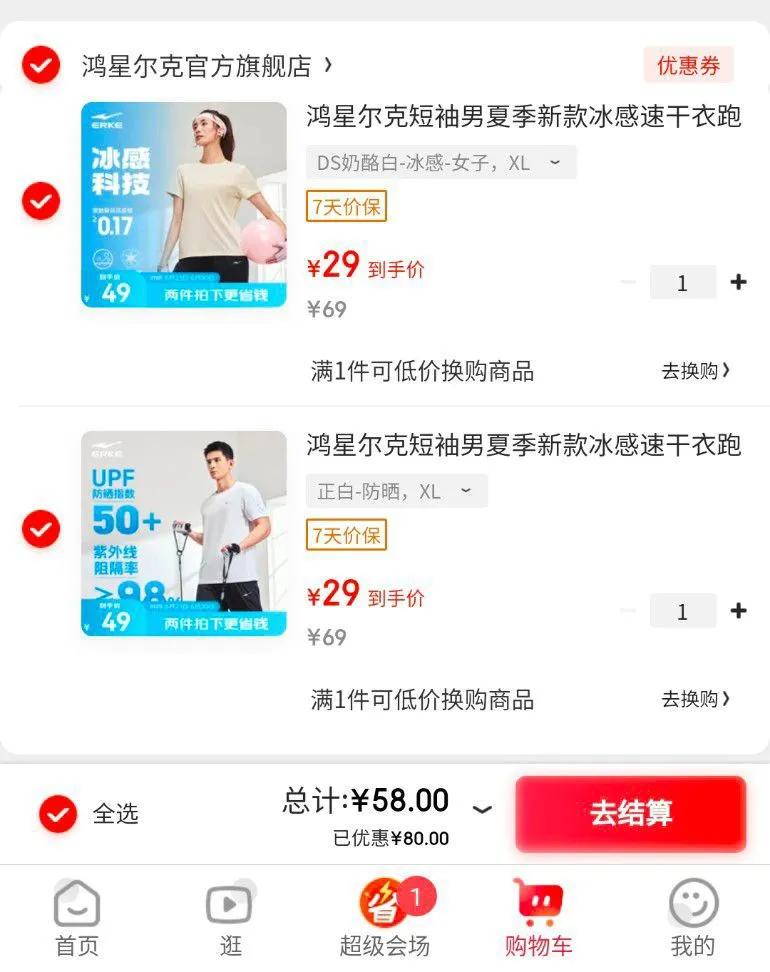Expand the 总计 price details
This screenshot has height=972, width=770.
pyautogui.click(x=482, y=808)
